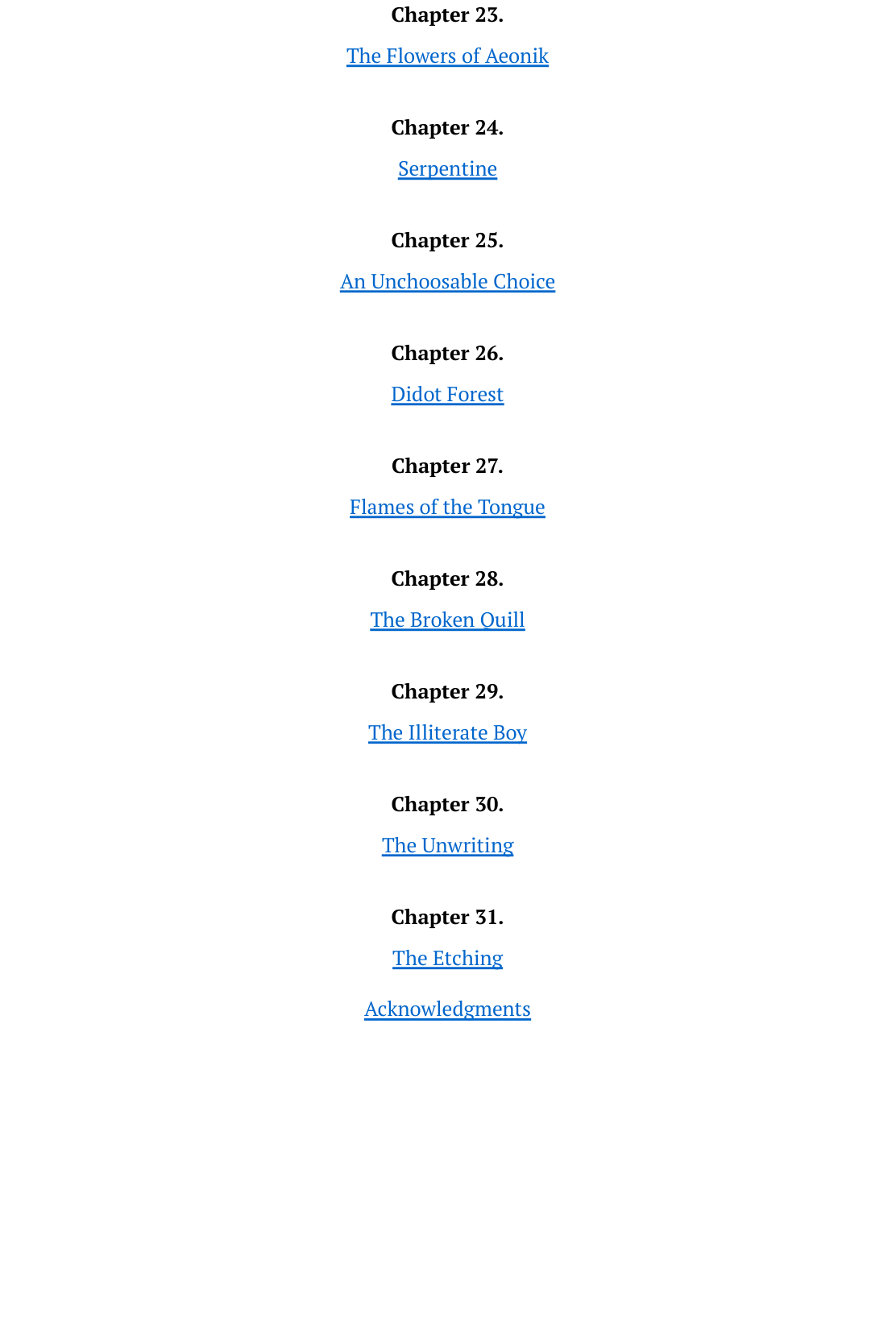This screenshot has height=1343, width=896.
Task: Jump to Didot Forest chapter
Action: pos(447,394)
